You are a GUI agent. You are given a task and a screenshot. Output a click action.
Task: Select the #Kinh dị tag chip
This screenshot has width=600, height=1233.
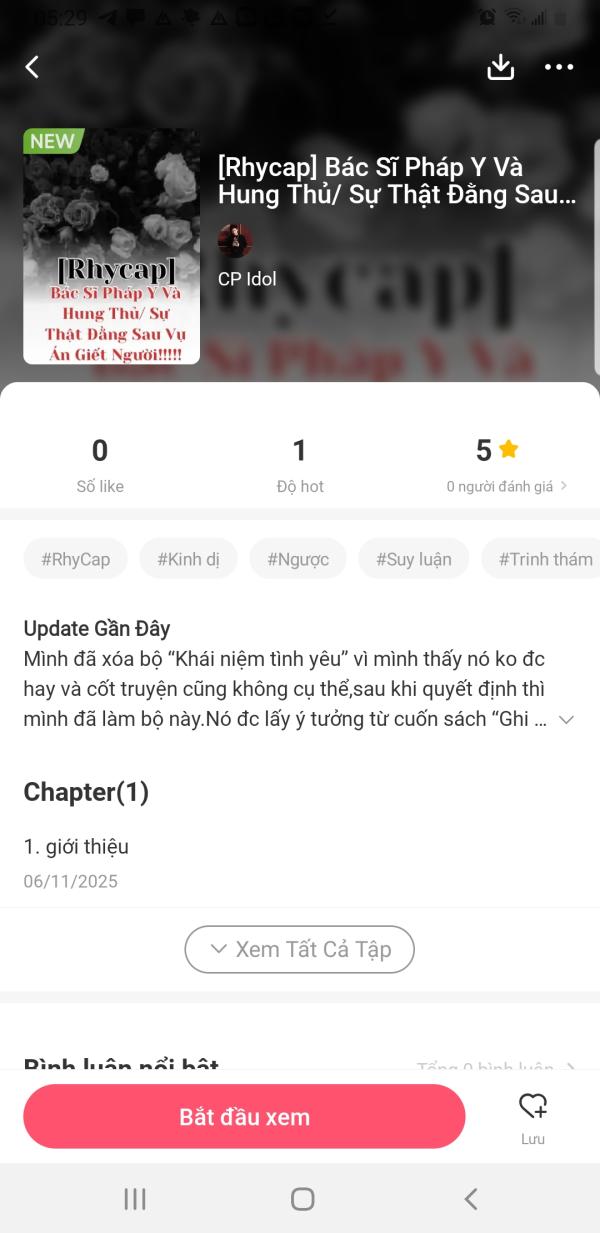(x=188, y=559)
